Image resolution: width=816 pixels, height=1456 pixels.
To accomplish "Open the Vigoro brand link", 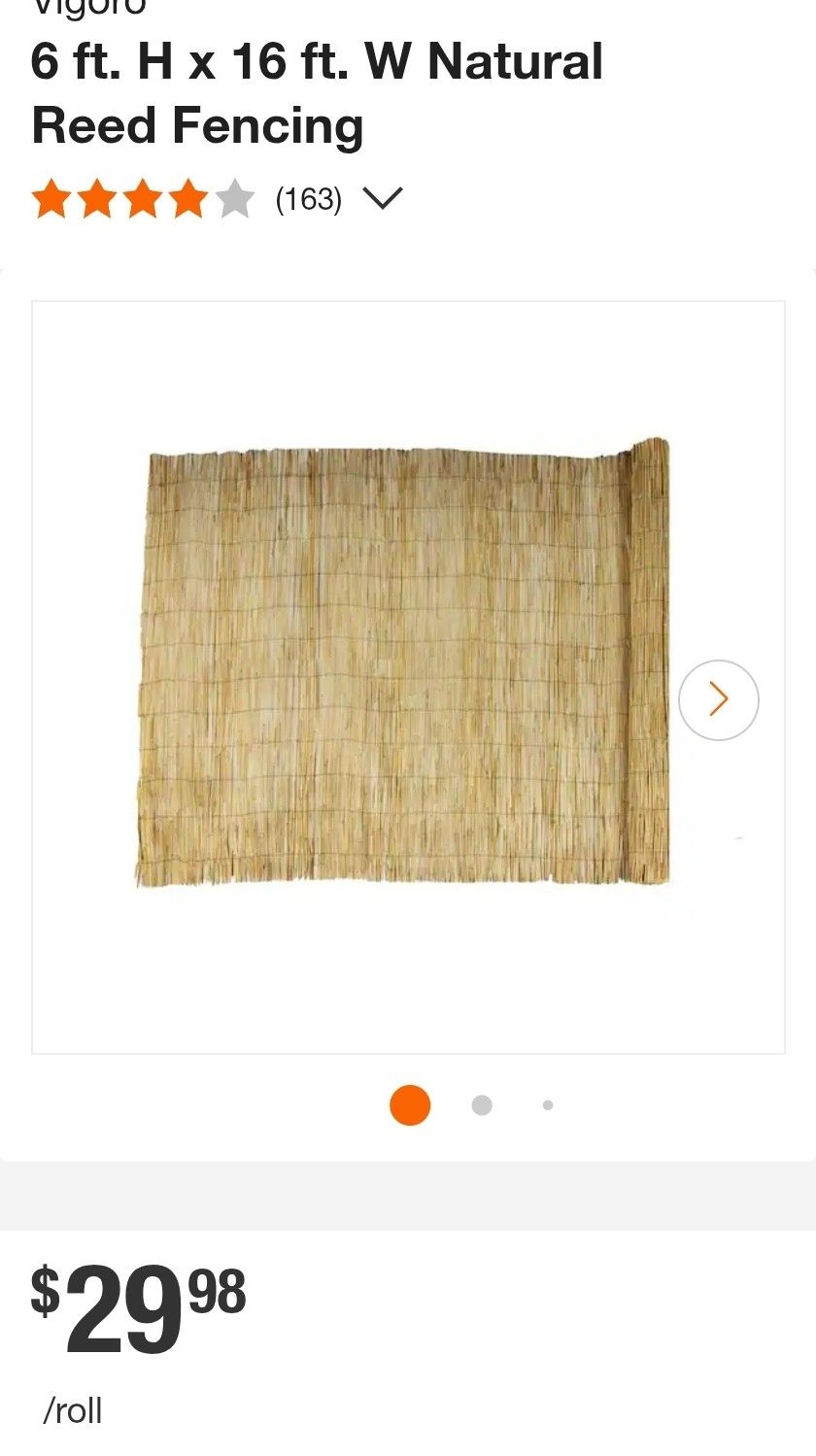I will tap(88, 8).
